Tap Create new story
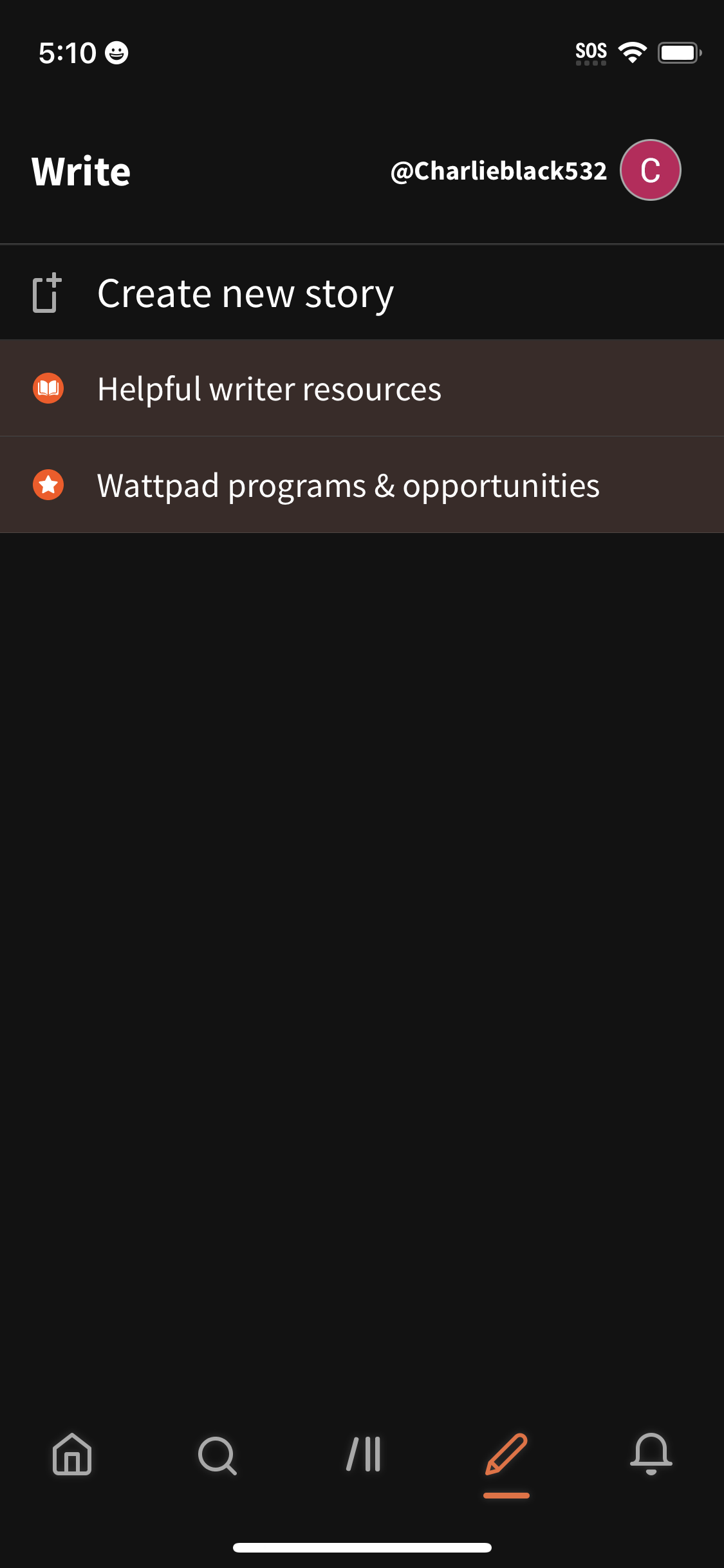Image resolution: width=724 pixels, height=1568 pixels. click(x=245, y=293)
